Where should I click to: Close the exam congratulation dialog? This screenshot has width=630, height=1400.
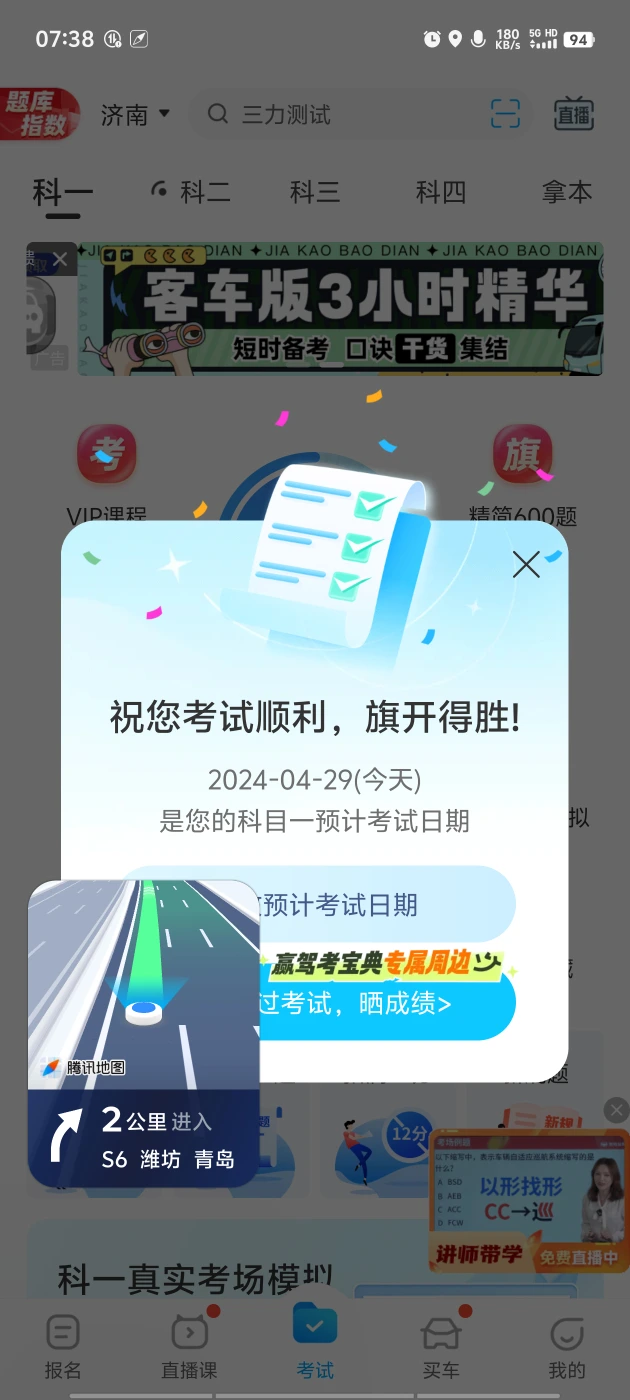[526, 565]
